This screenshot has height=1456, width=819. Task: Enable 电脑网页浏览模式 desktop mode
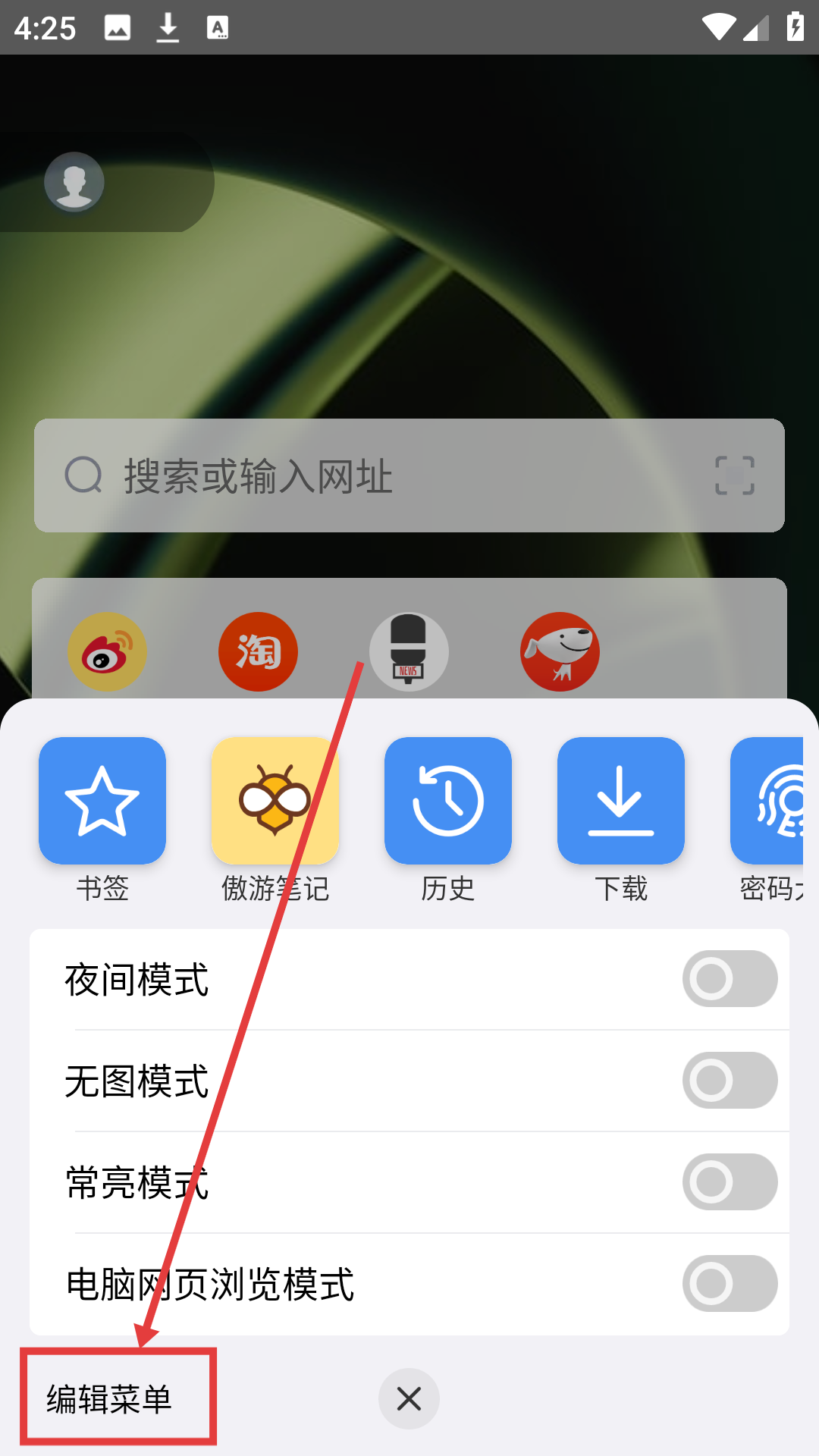730,1284
